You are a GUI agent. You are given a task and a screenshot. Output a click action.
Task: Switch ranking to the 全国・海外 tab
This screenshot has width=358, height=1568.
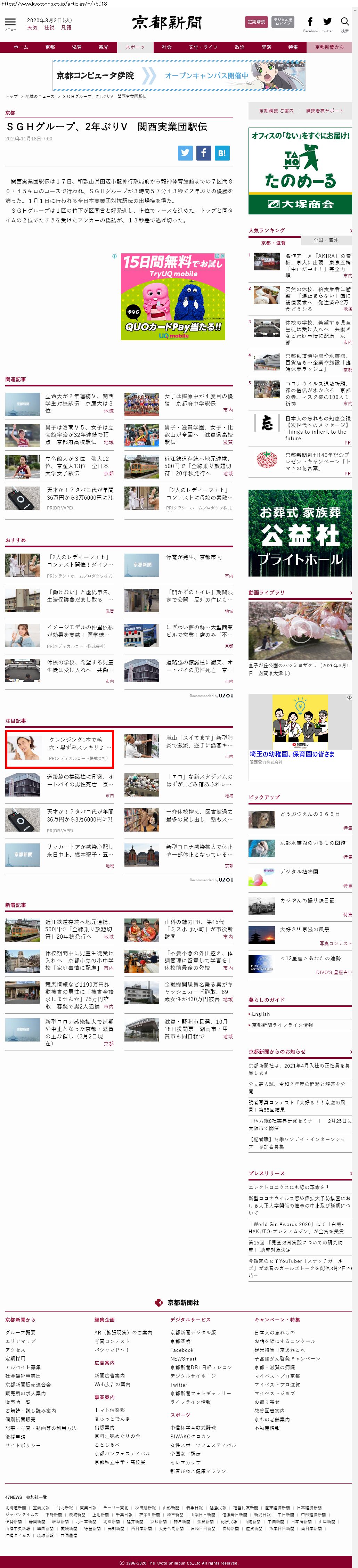(x=326, y=240)
